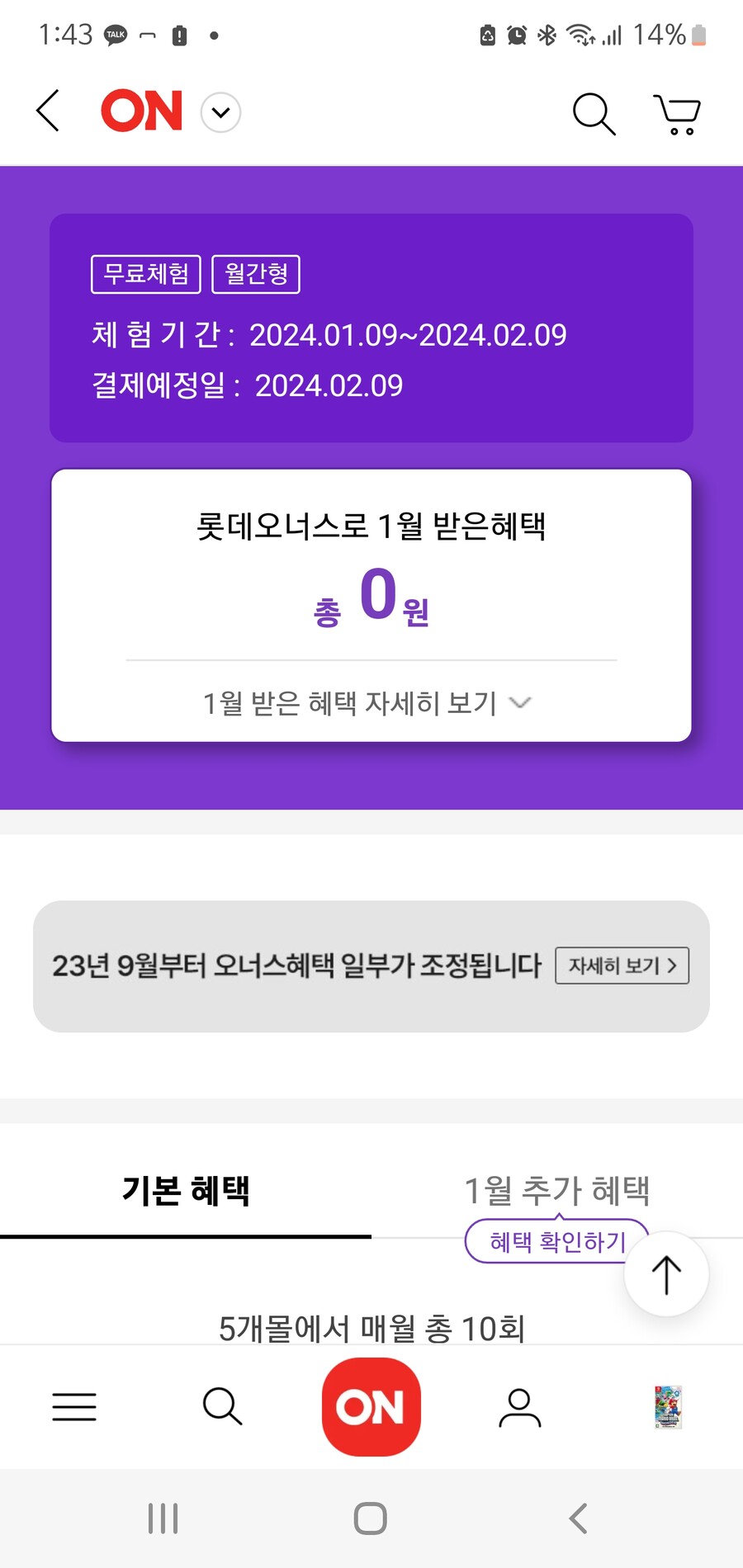Select the search icon in bottom navigation

pos(221,1407)
